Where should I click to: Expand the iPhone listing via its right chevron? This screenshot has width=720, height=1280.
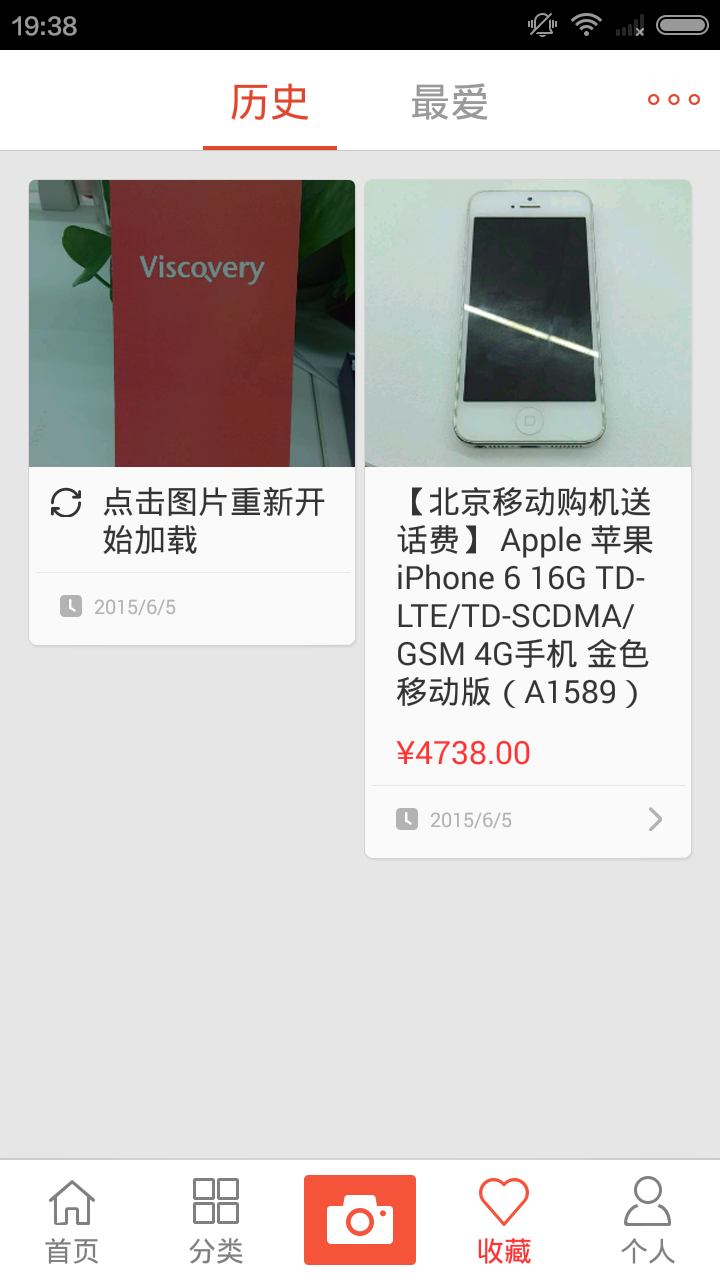655,819
